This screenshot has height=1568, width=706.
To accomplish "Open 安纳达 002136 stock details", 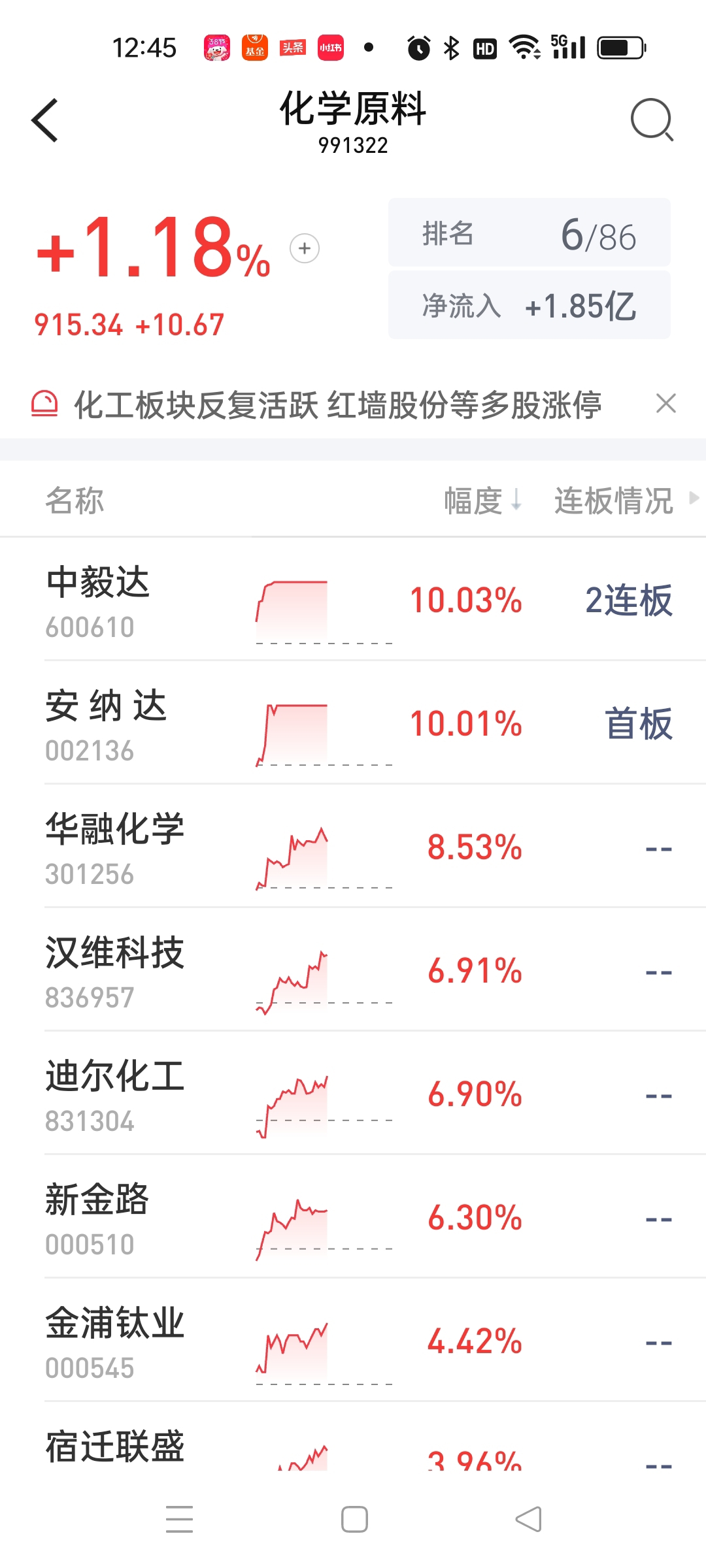I will (x=353, y=723).
